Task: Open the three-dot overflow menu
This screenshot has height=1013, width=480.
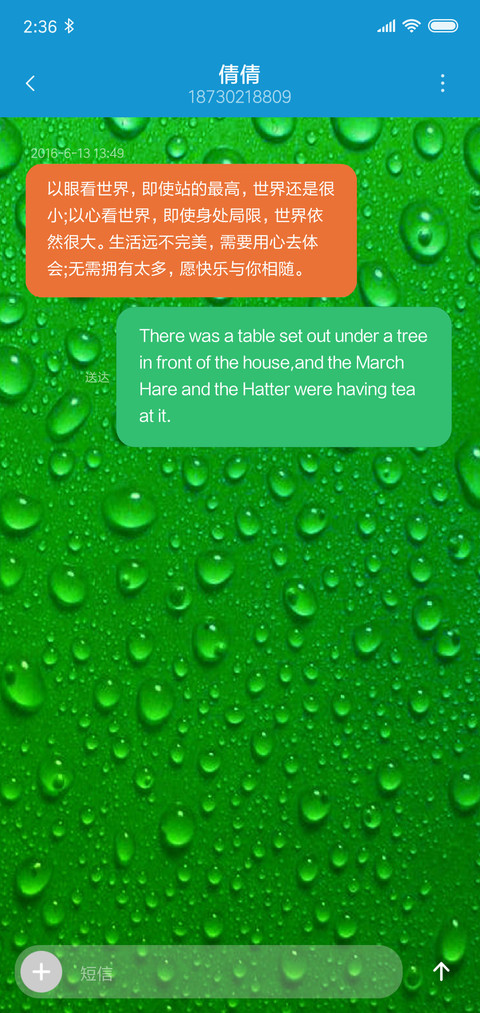Action: tap(442, 83)
